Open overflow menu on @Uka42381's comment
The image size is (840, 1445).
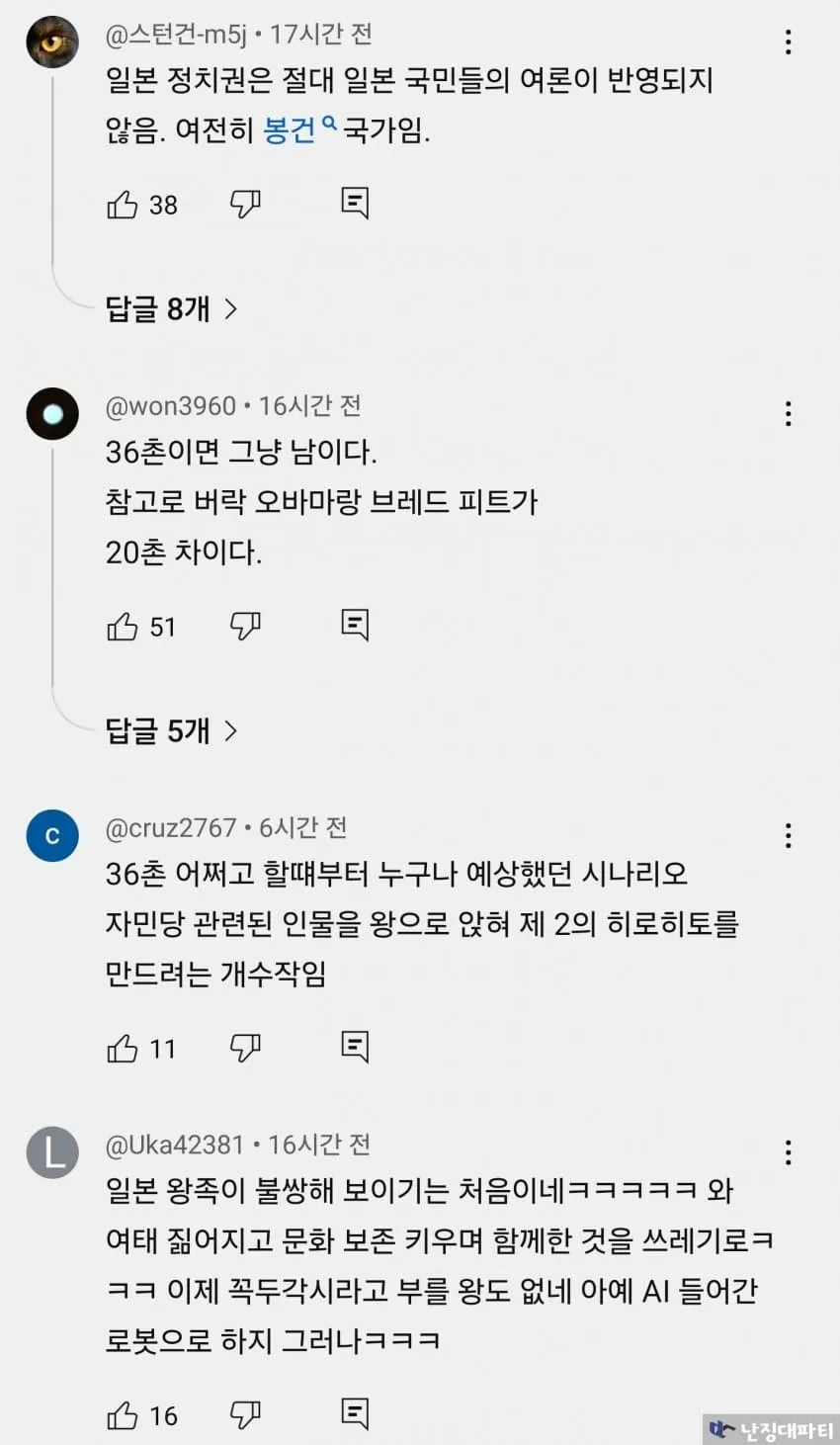(788, 1151)
